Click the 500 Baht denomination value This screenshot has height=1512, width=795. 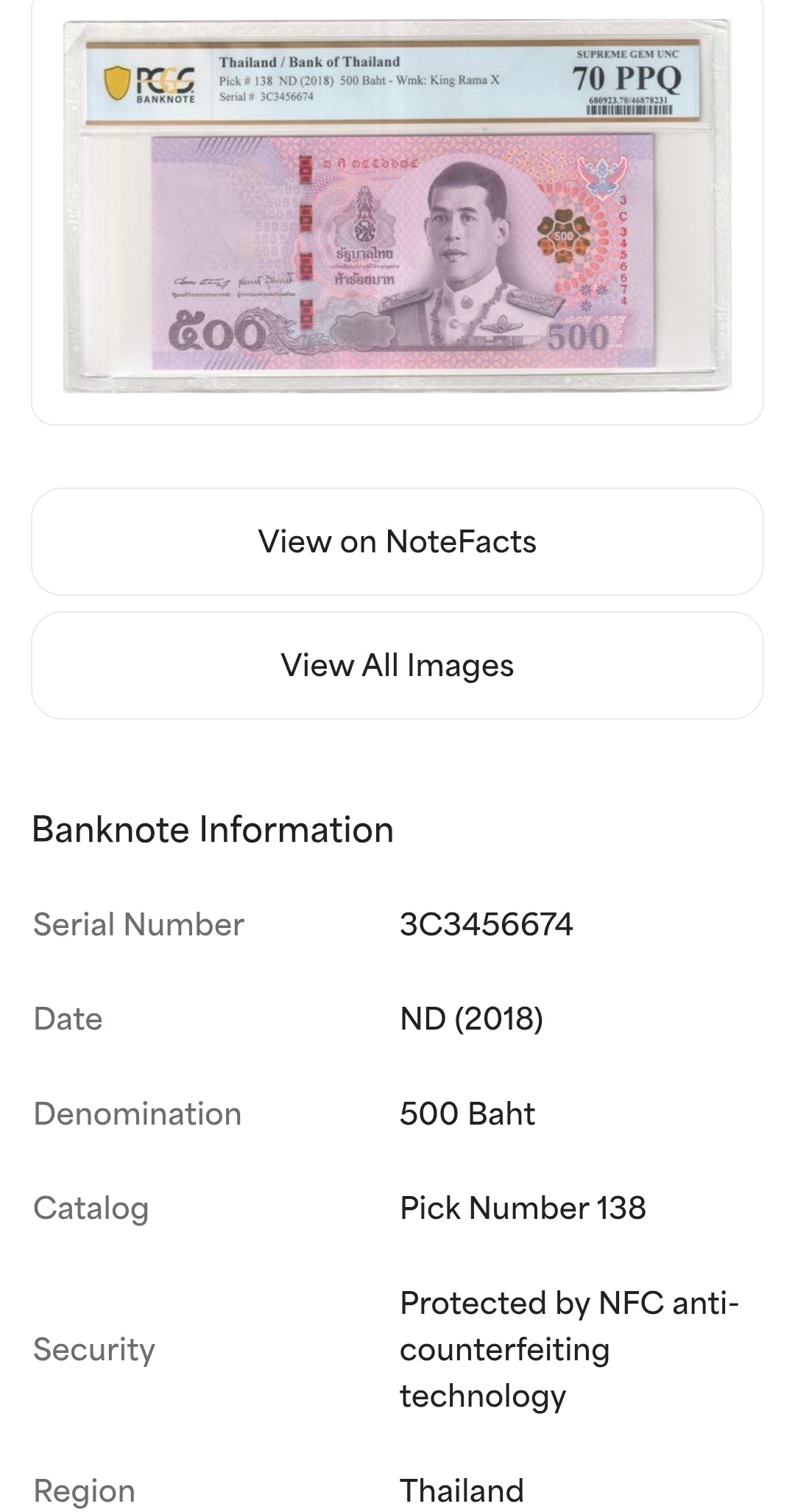click(x=467, y=1114)
